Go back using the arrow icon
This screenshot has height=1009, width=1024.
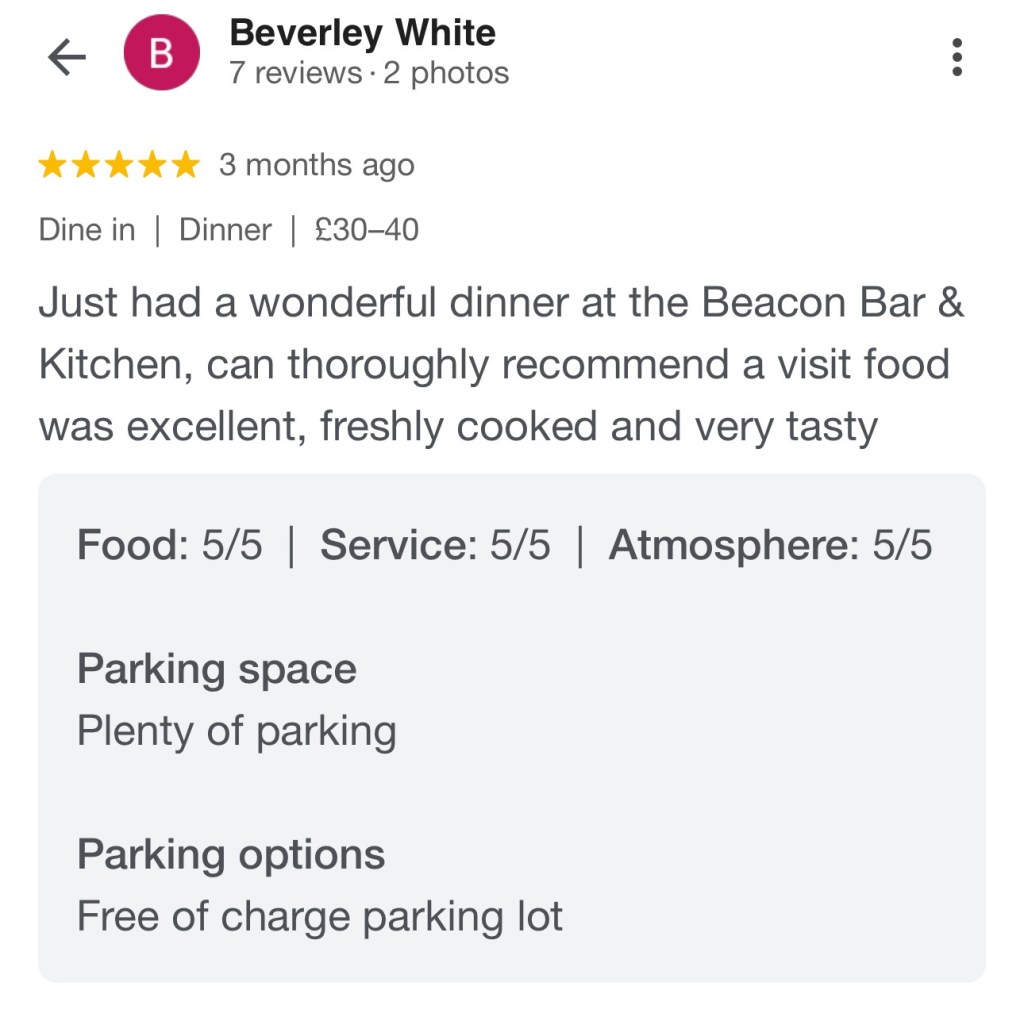point(67,58)
